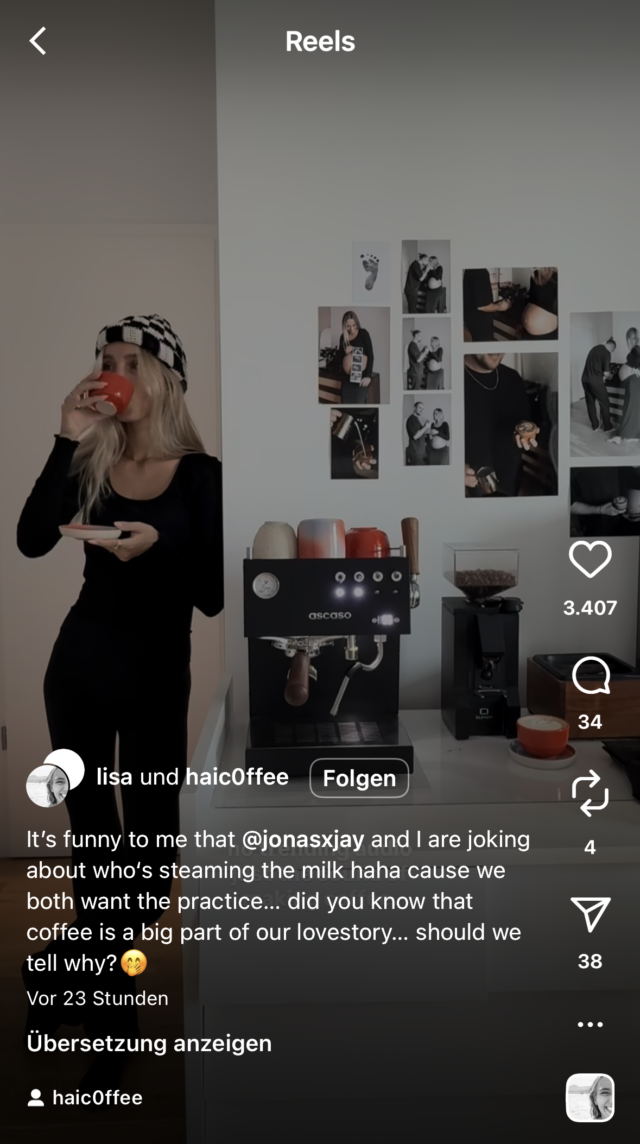Image resolution: width=640 pixels, height=1144 pixels.
Task: Show translation via Übersetzung anzeigen
Action: pyautogui.click(x=149, y=1043)
